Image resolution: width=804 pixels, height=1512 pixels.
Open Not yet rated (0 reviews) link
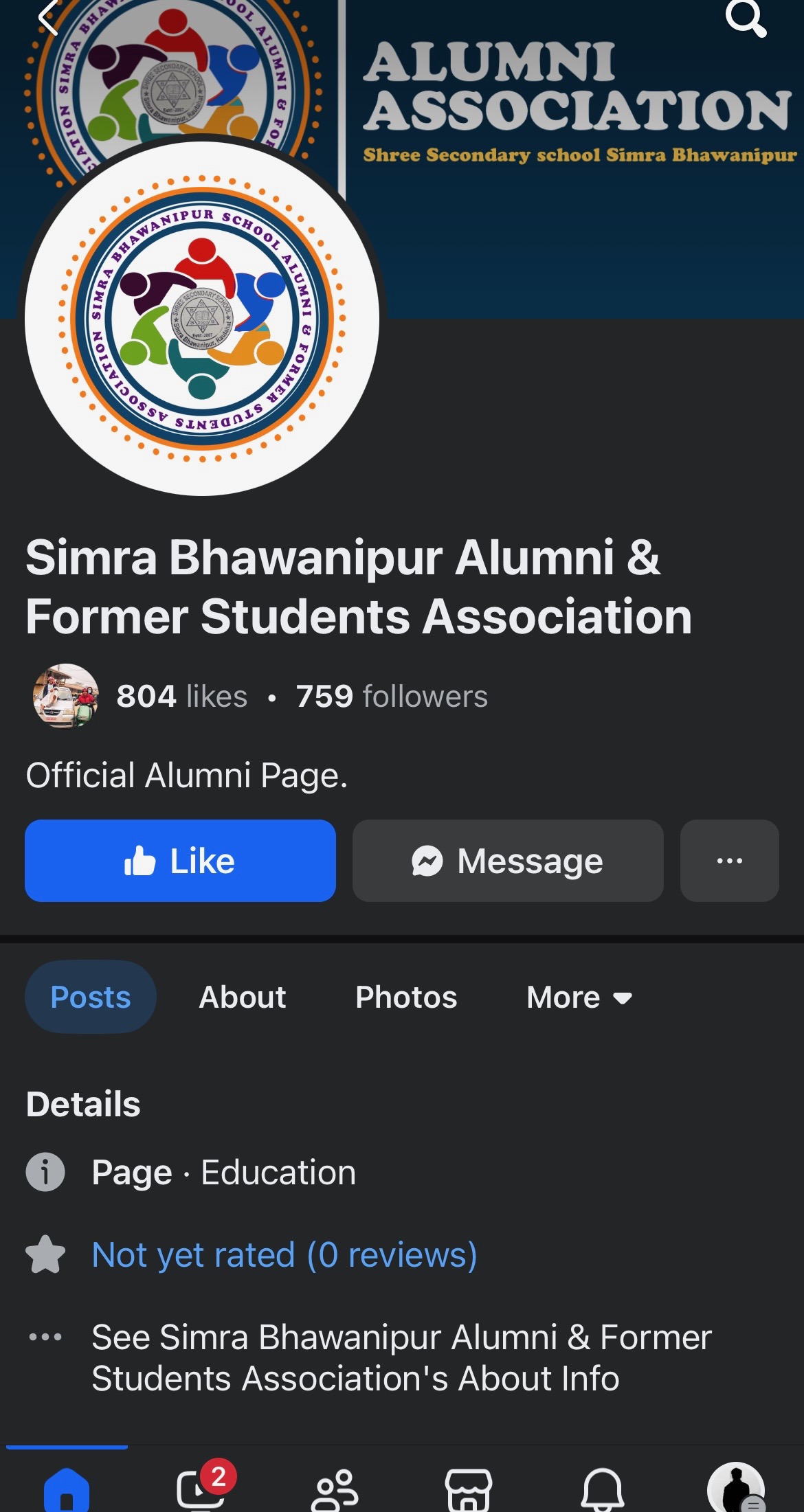point(284,1255)
